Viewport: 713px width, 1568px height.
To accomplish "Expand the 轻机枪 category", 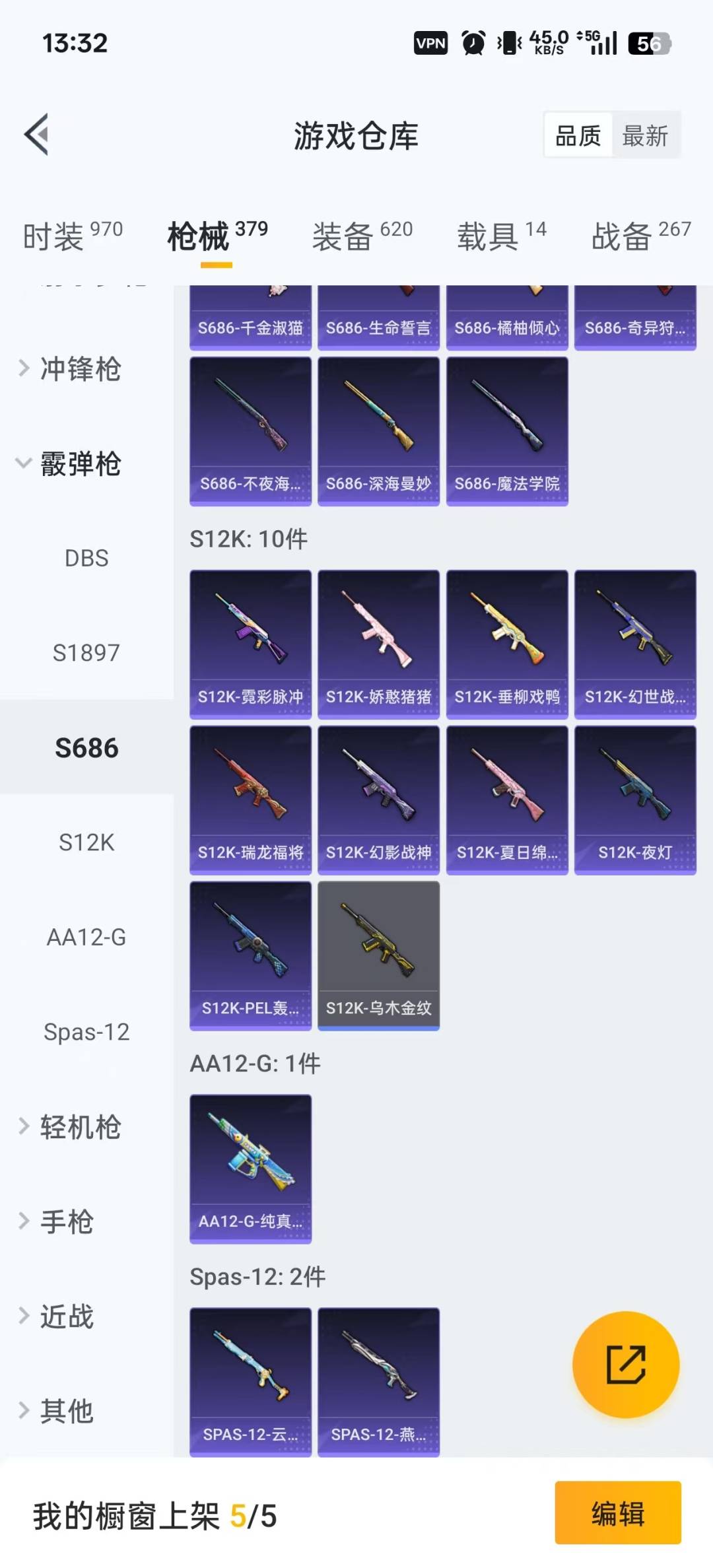I will (x=79, y=1127).
